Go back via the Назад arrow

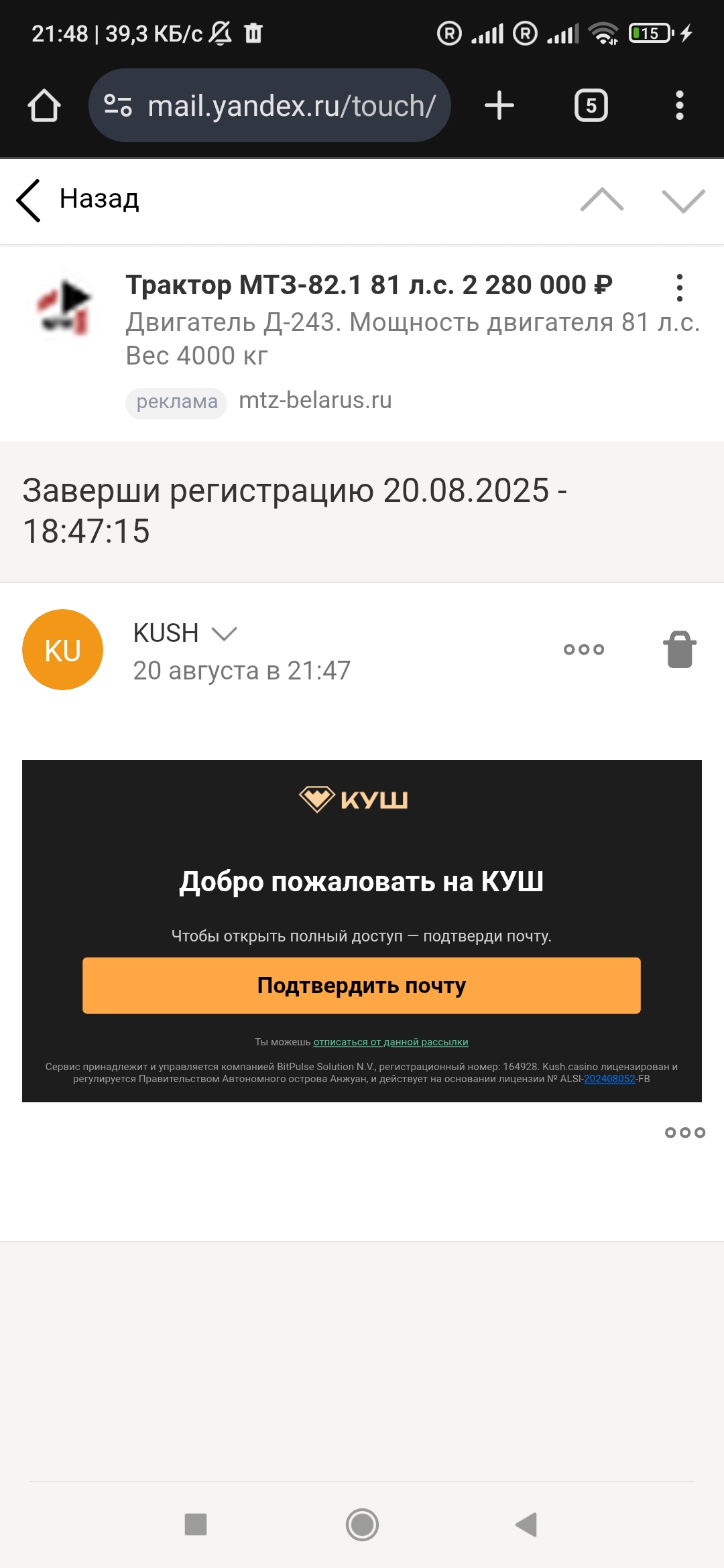point(77,200)
